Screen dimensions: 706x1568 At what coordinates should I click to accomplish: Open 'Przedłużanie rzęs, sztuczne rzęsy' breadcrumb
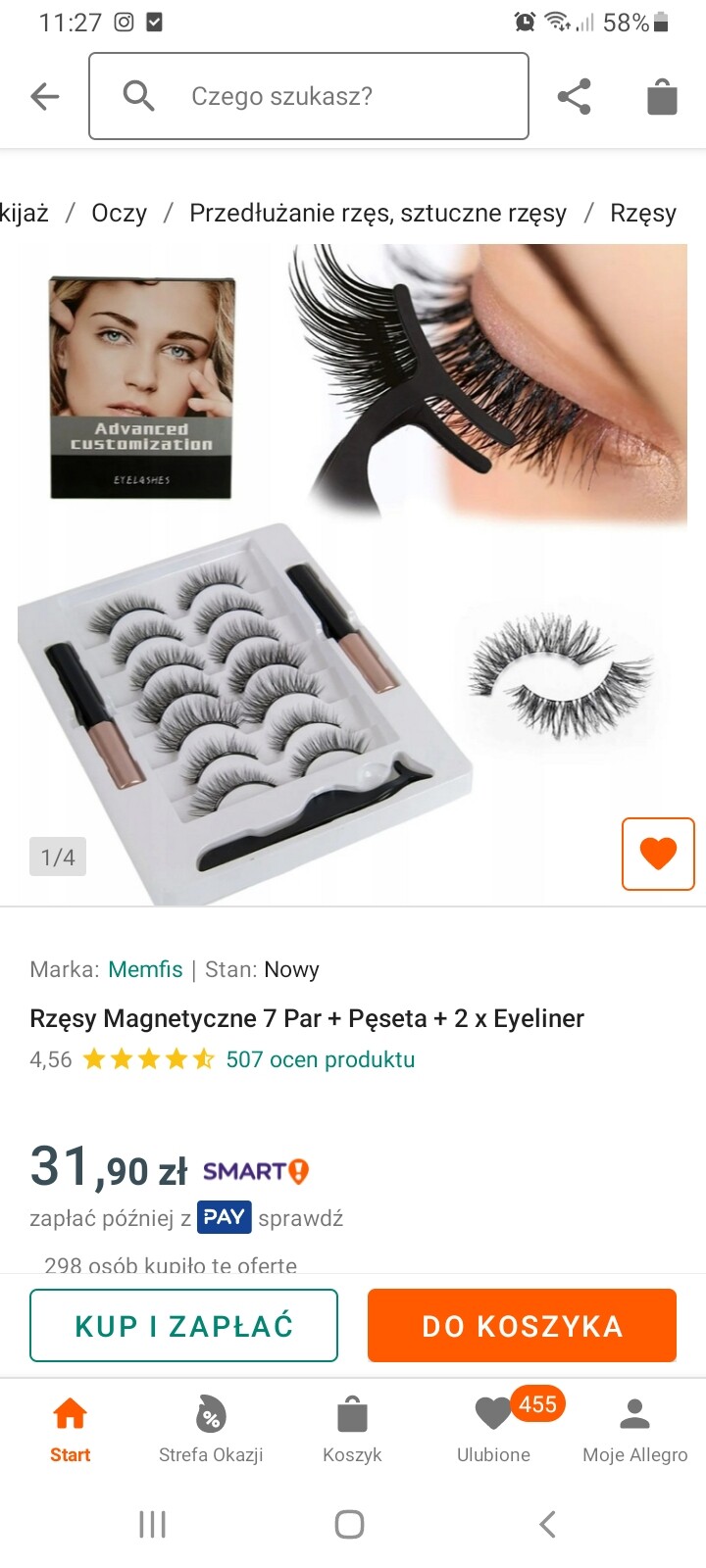(x=378, y=213)
